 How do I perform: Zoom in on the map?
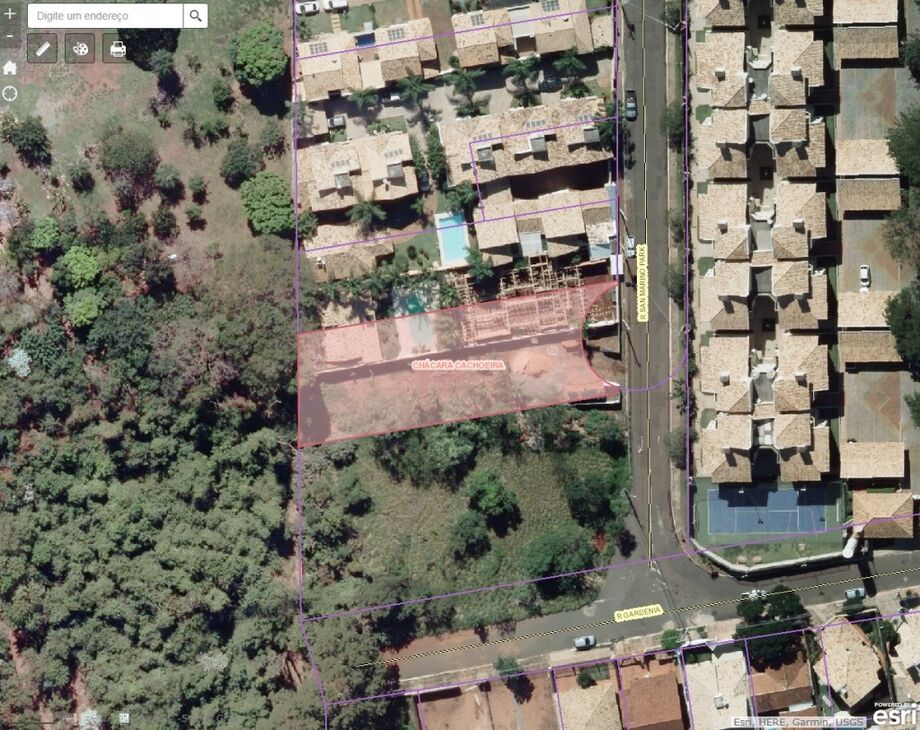pos(10,14)
